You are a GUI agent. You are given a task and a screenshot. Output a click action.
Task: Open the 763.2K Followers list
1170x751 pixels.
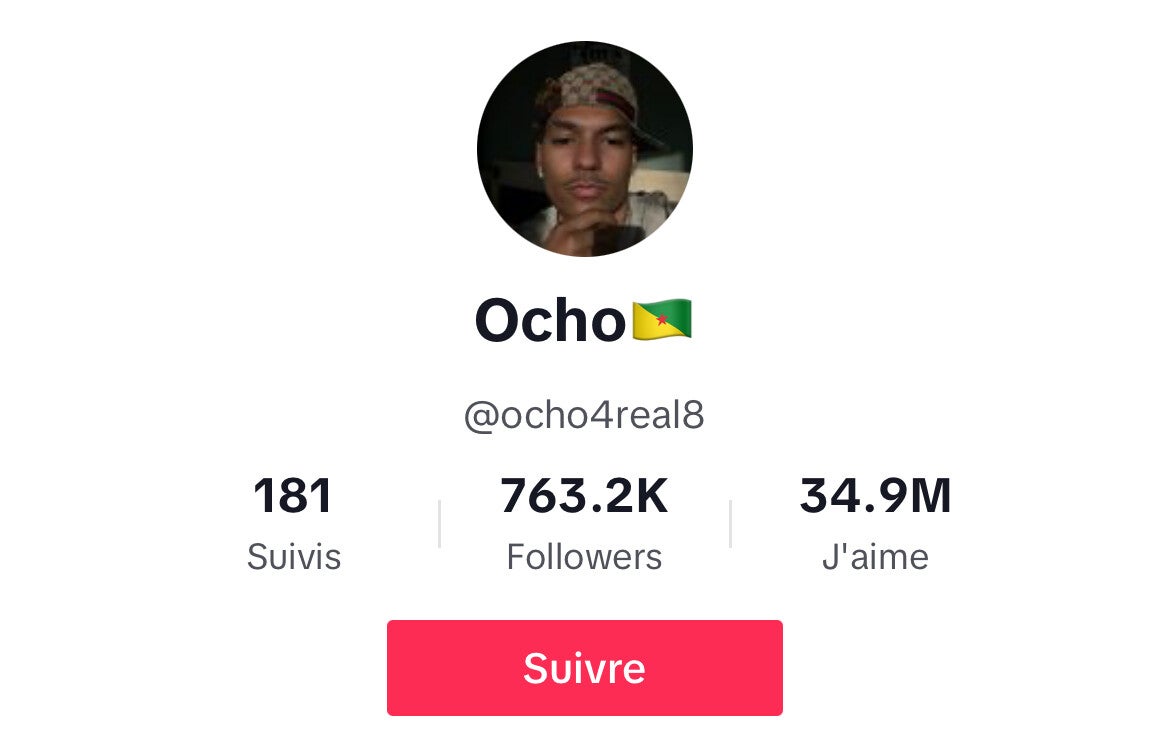tap(584, 524)
